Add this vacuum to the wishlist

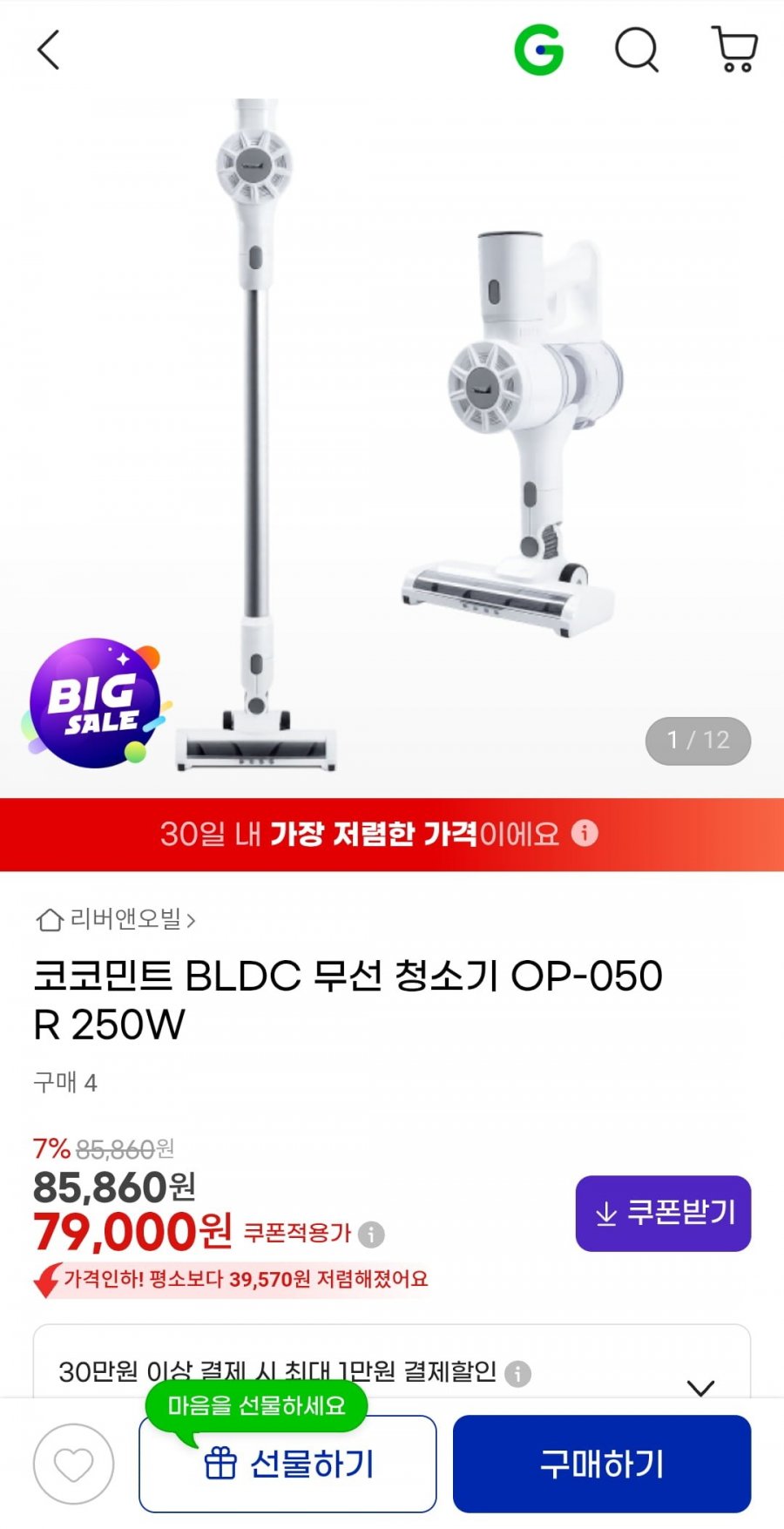tap(73, 1465)
